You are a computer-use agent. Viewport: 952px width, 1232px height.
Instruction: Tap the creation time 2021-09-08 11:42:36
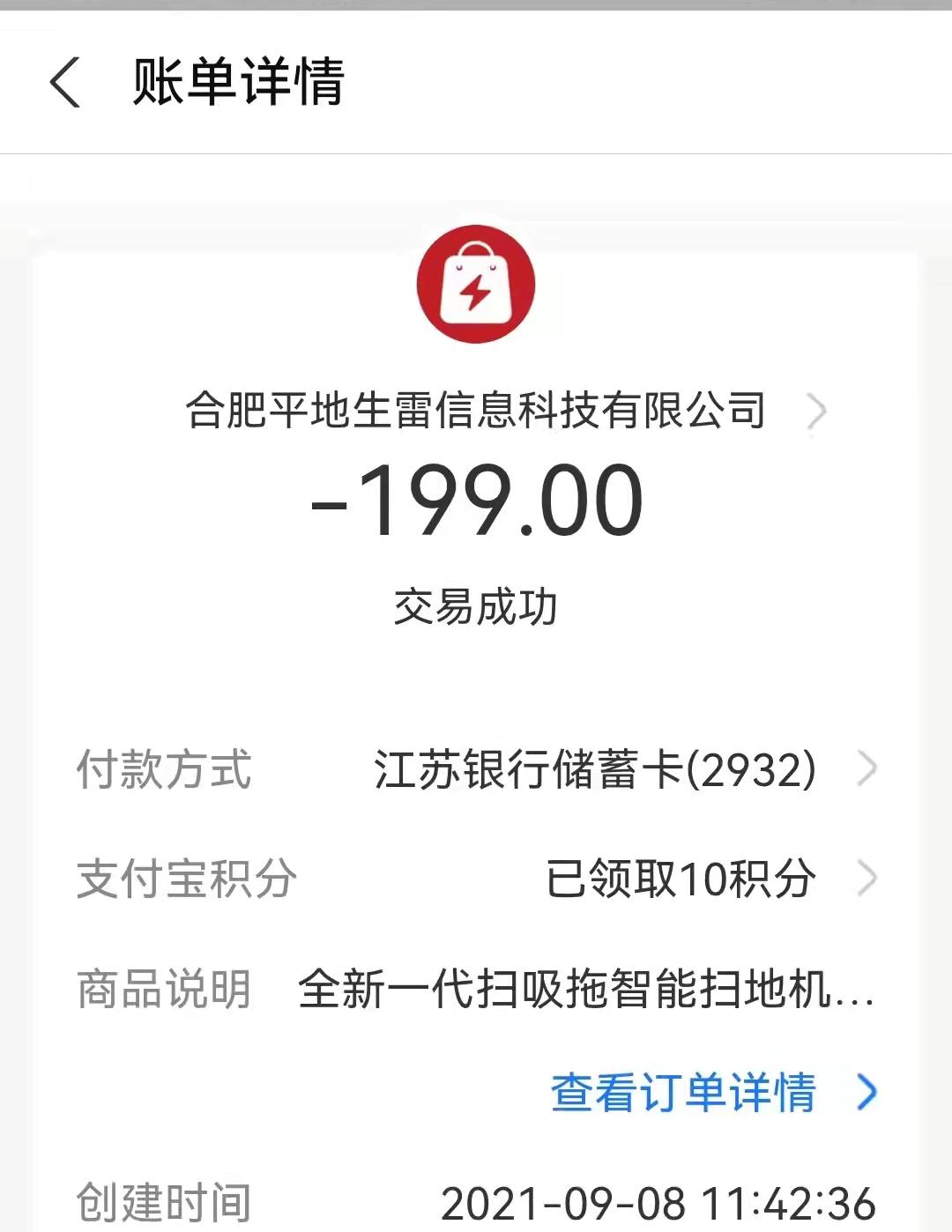point(657,1199)
